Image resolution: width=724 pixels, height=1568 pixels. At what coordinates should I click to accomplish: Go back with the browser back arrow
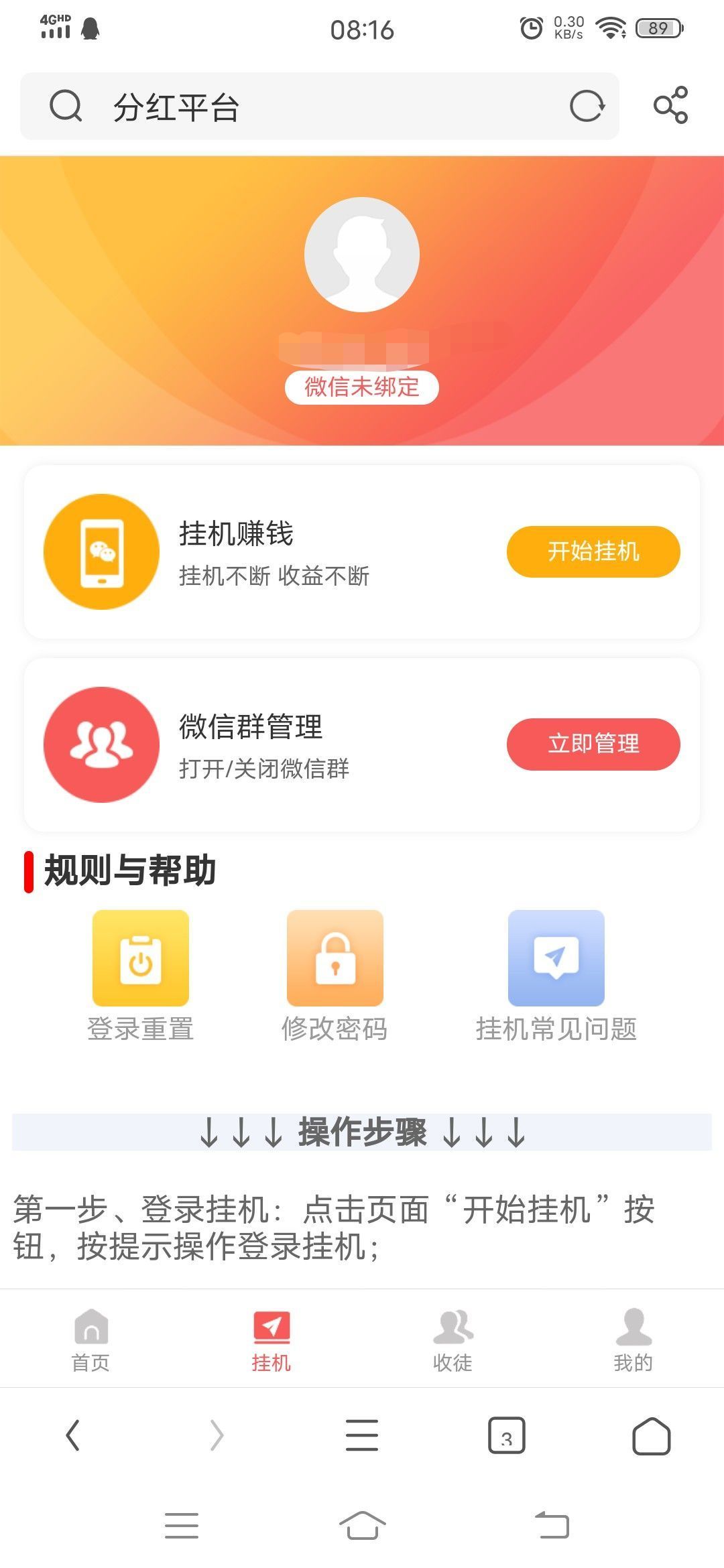click(72, 1435)
